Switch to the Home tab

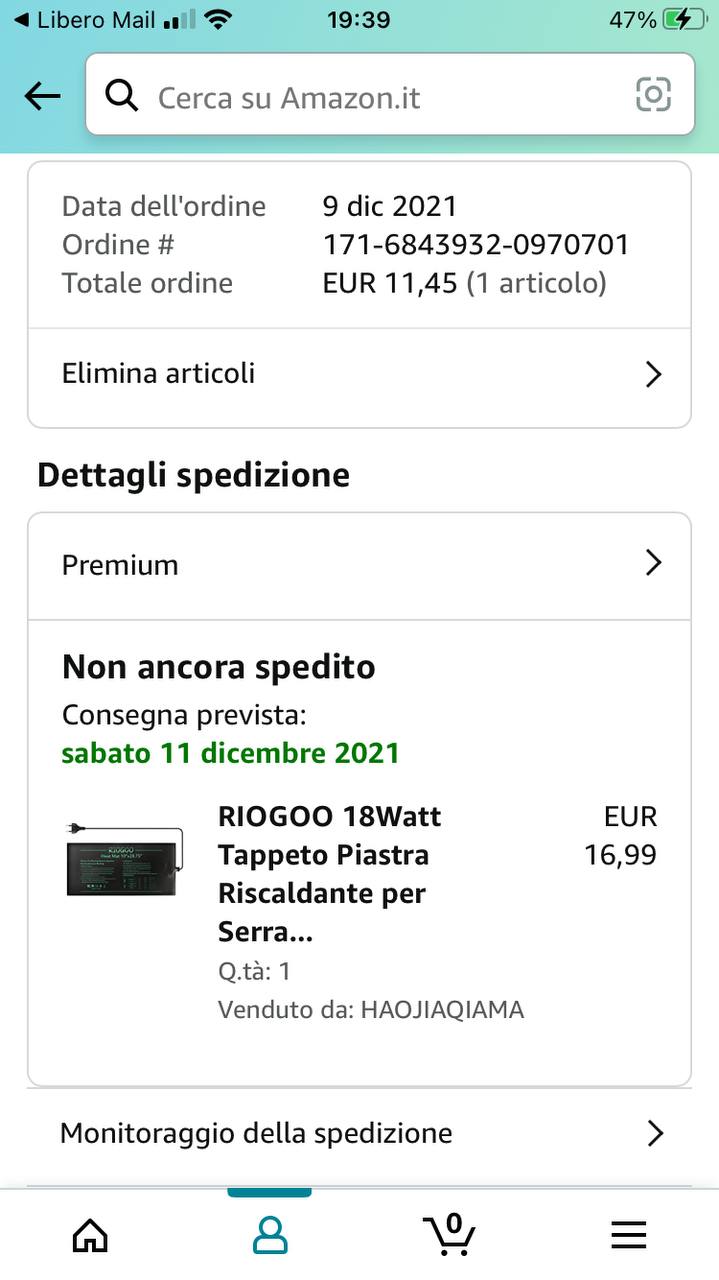coord(90,1235)
